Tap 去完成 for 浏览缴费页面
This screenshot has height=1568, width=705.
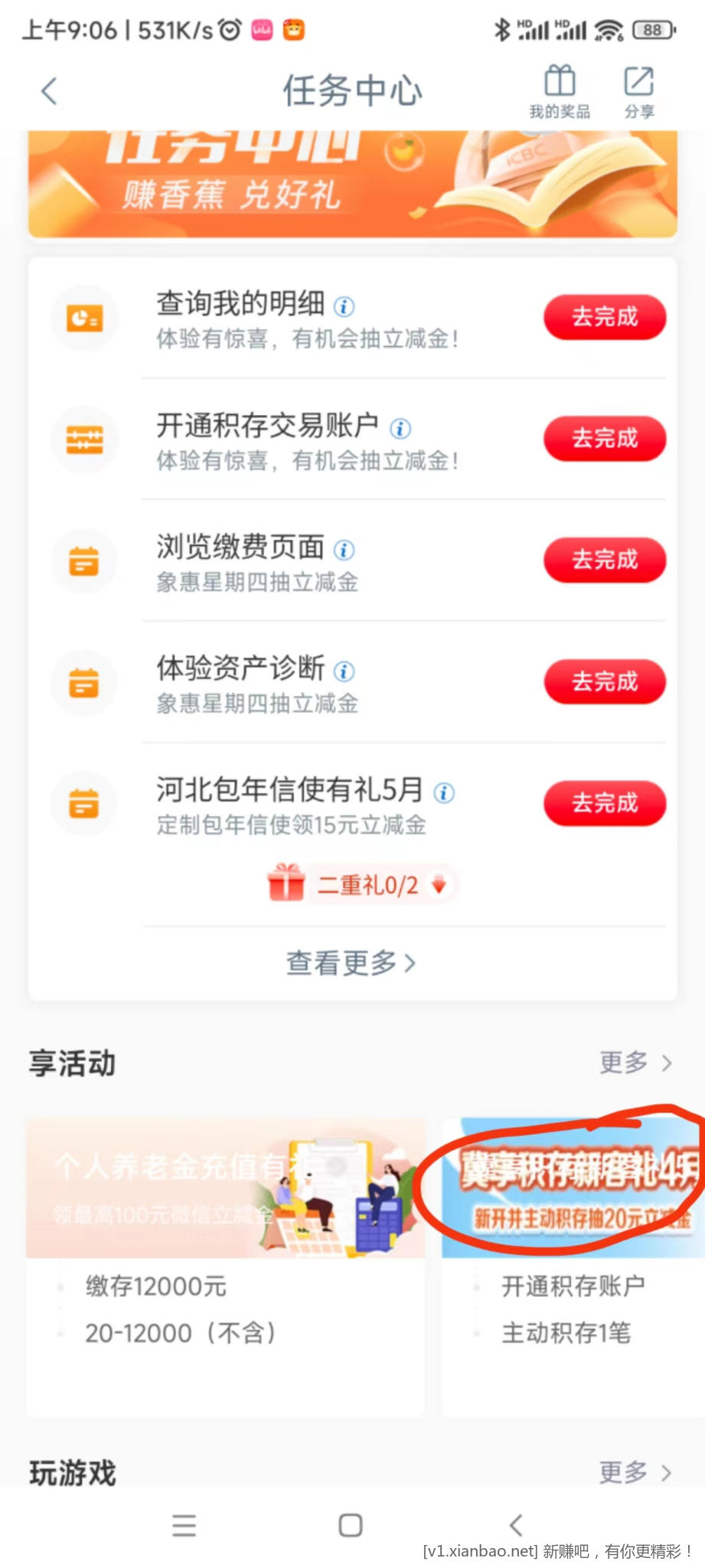(x=604, y=560)
